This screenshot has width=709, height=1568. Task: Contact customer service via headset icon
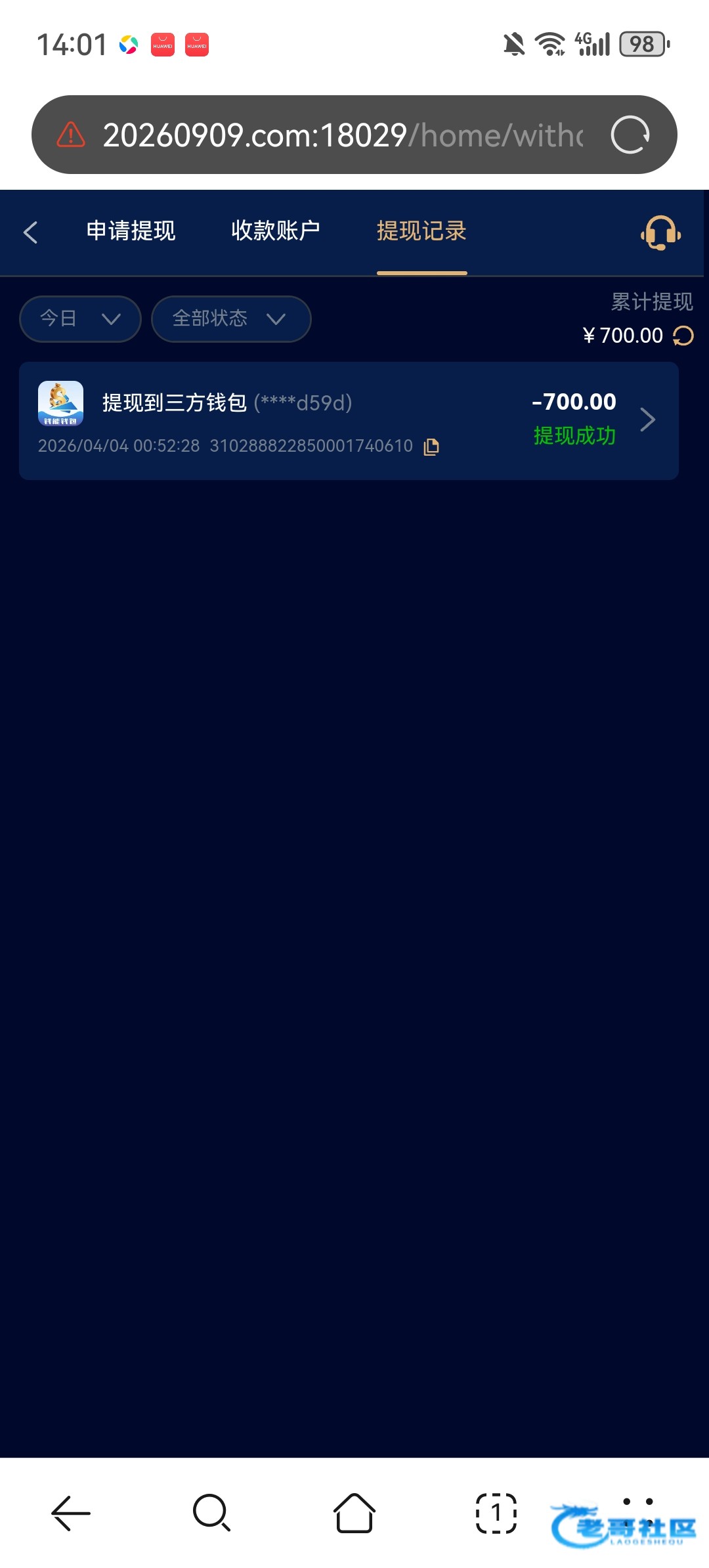click(x=660, y=232)
